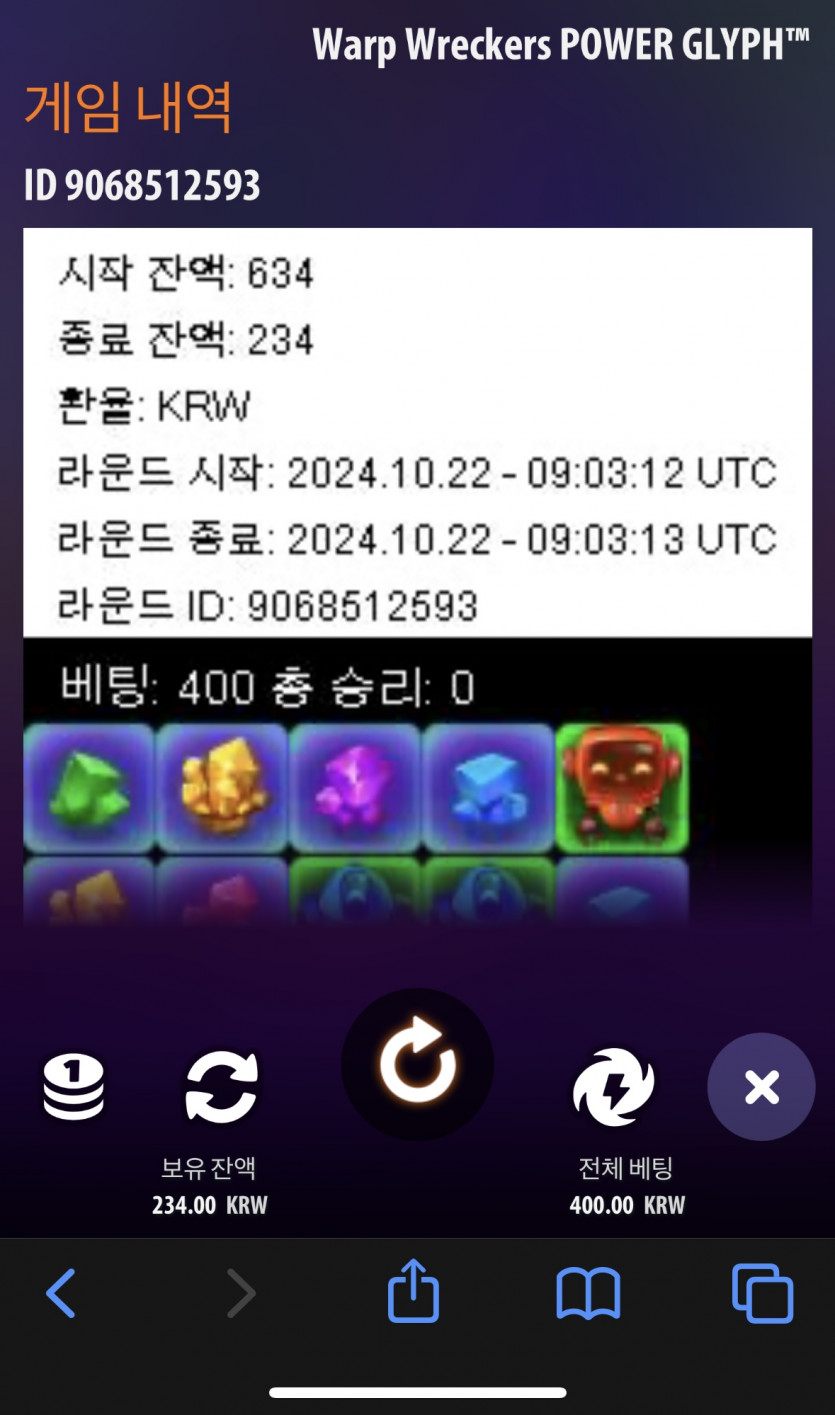This screenshot has width=835, height=1415.
Task: Open the browser bookmarks
Action: point(588,1293)
